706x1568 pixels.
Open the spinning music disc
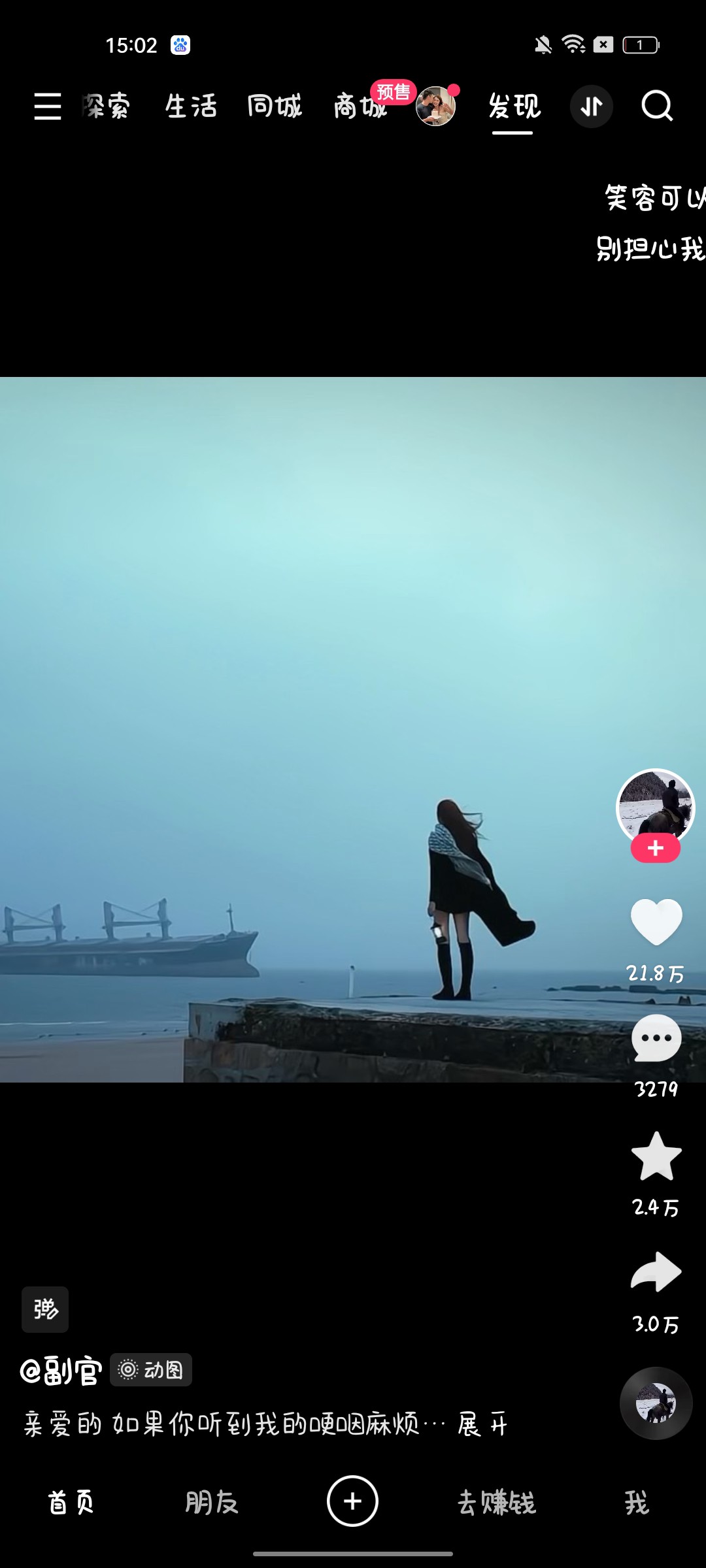(x=656, y=1403)
